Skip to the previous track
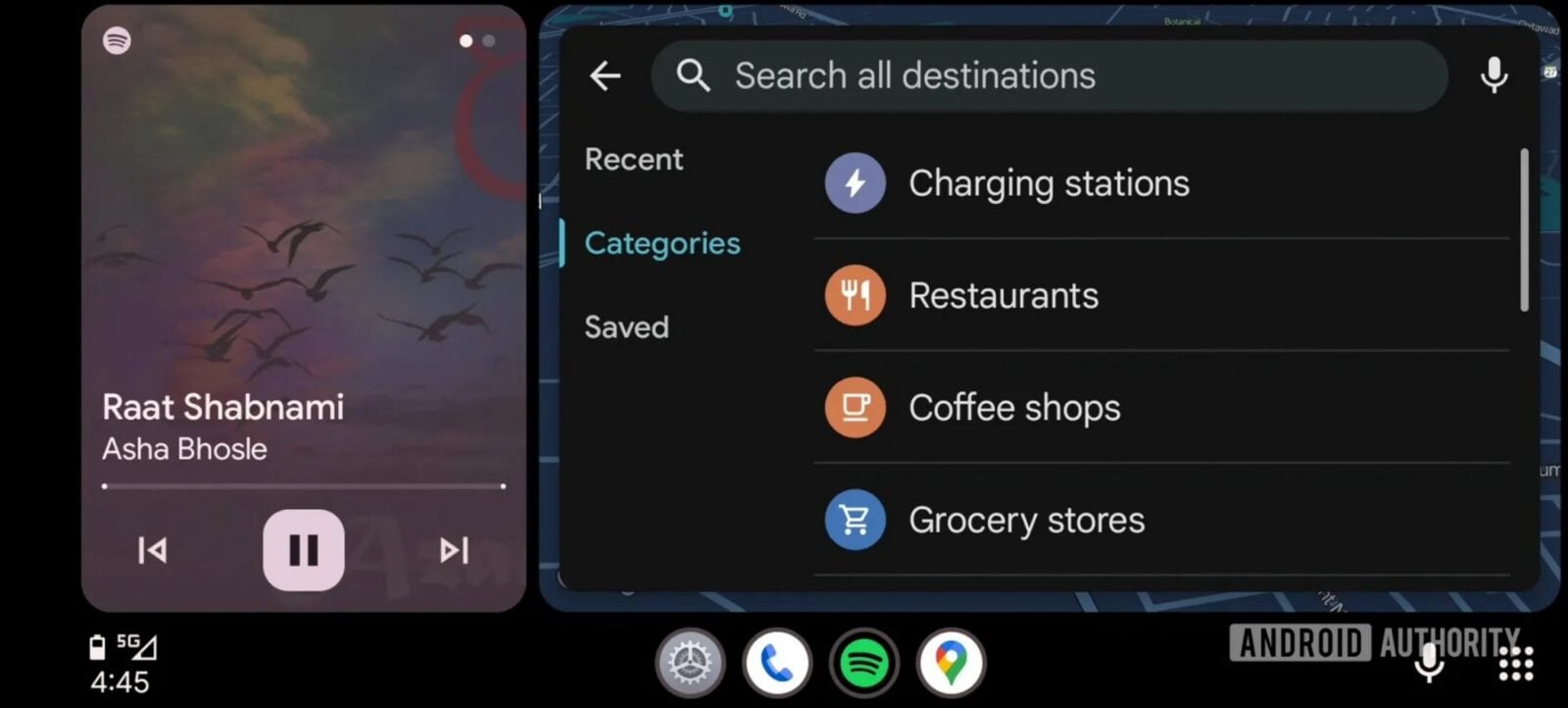This screenshot has width=1568, height=708. pyautogui.click(x=152, y=550)
